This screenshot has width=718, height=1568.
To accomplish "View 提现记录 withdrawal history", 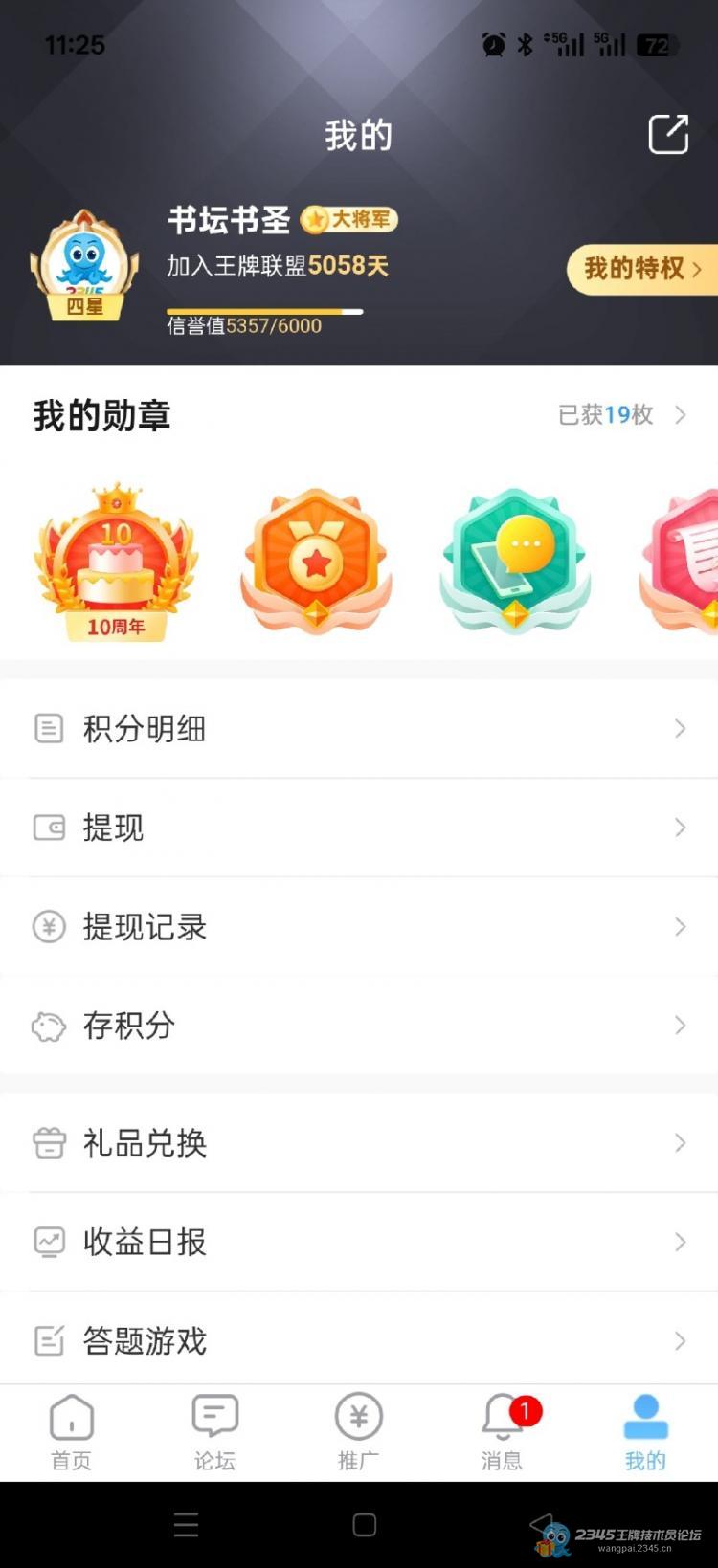I will point(359,926).
